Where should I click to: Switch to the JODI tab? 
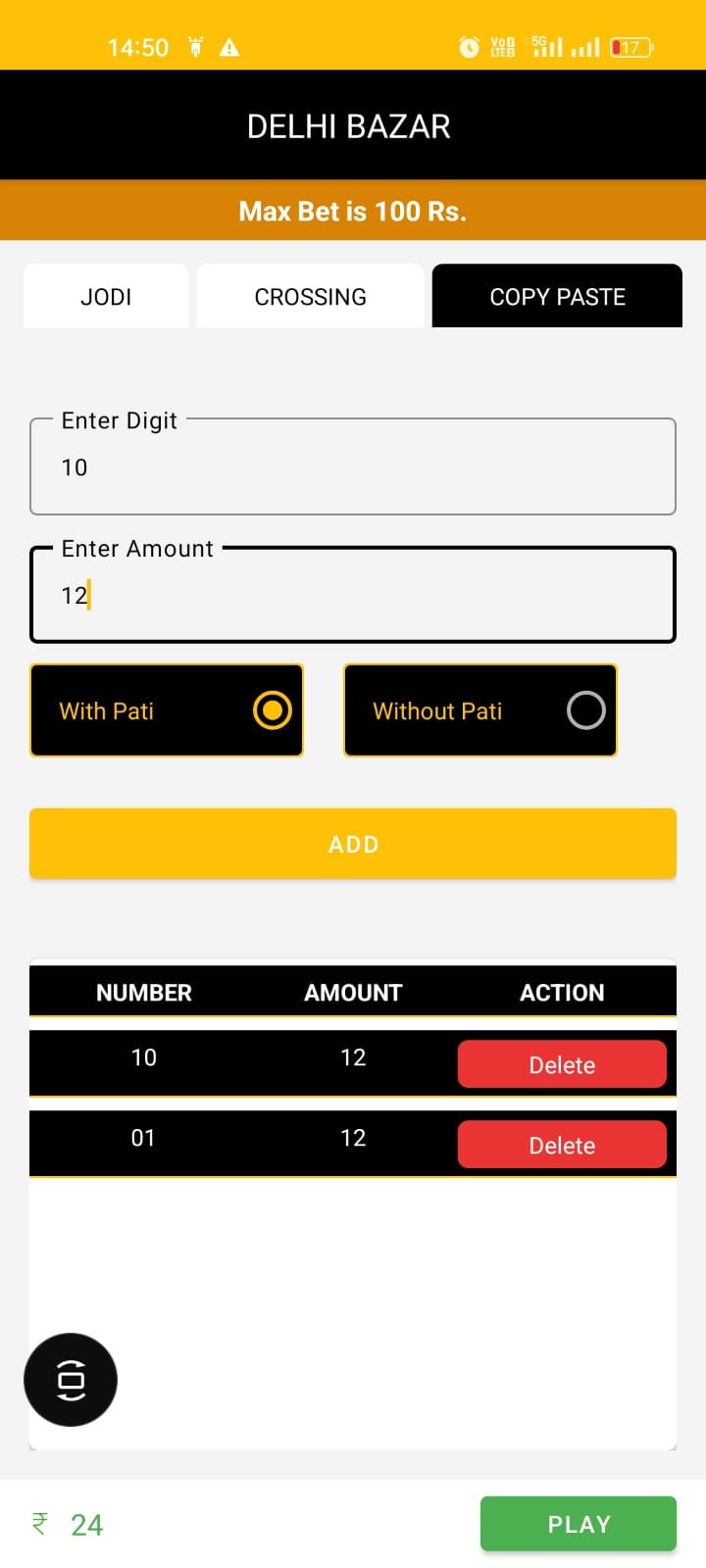pyautogui.click(x=105, y=296)
